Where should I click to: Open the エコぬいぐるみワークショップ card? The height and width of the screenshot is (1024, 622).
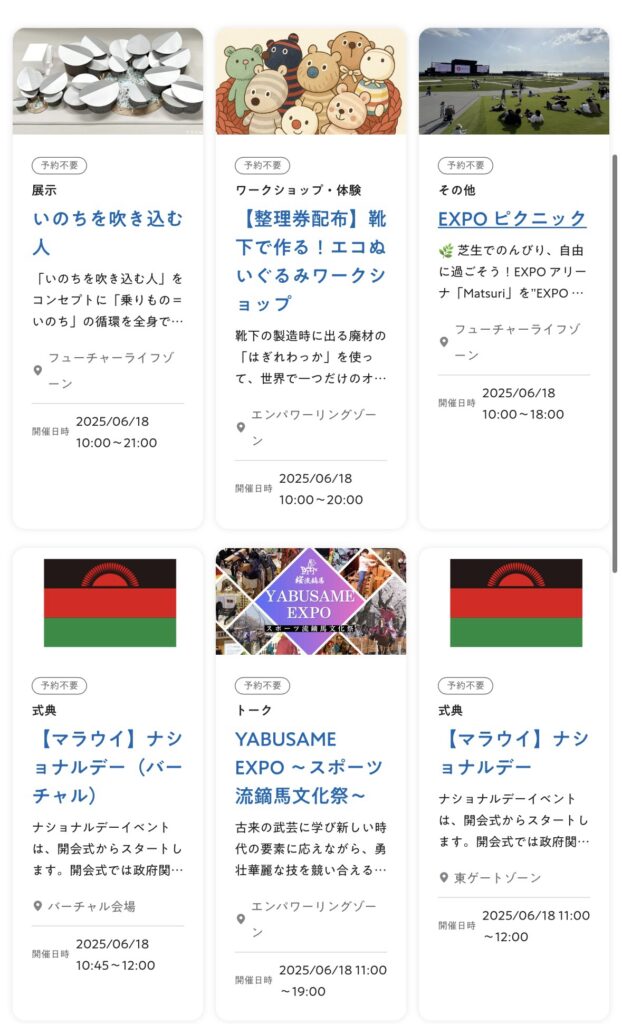click(x=310, y=260)
